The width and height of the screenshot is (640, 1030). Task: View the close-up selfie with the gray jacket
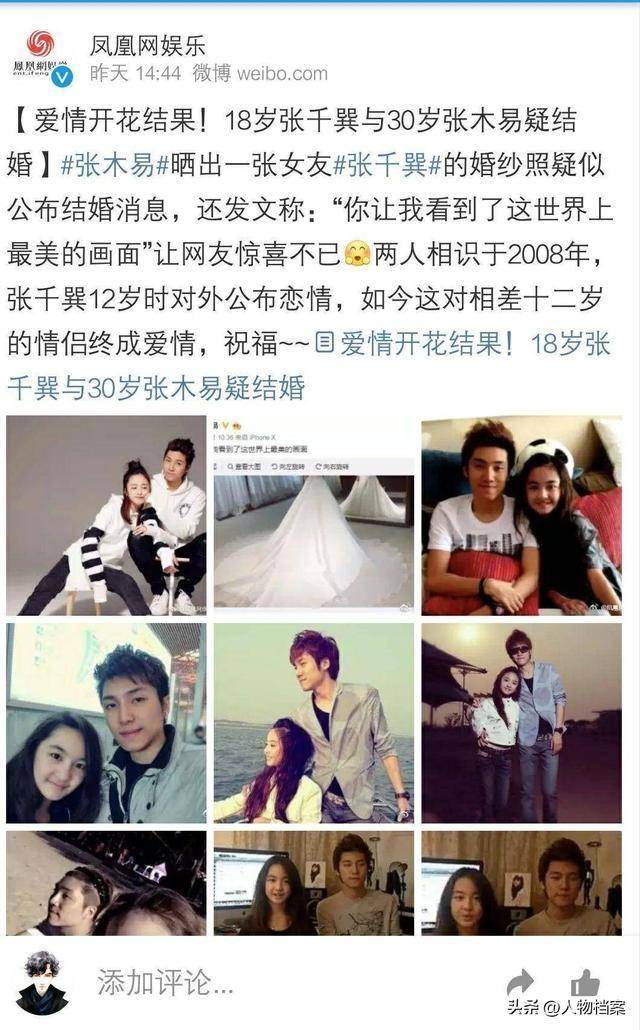point(106,722)
